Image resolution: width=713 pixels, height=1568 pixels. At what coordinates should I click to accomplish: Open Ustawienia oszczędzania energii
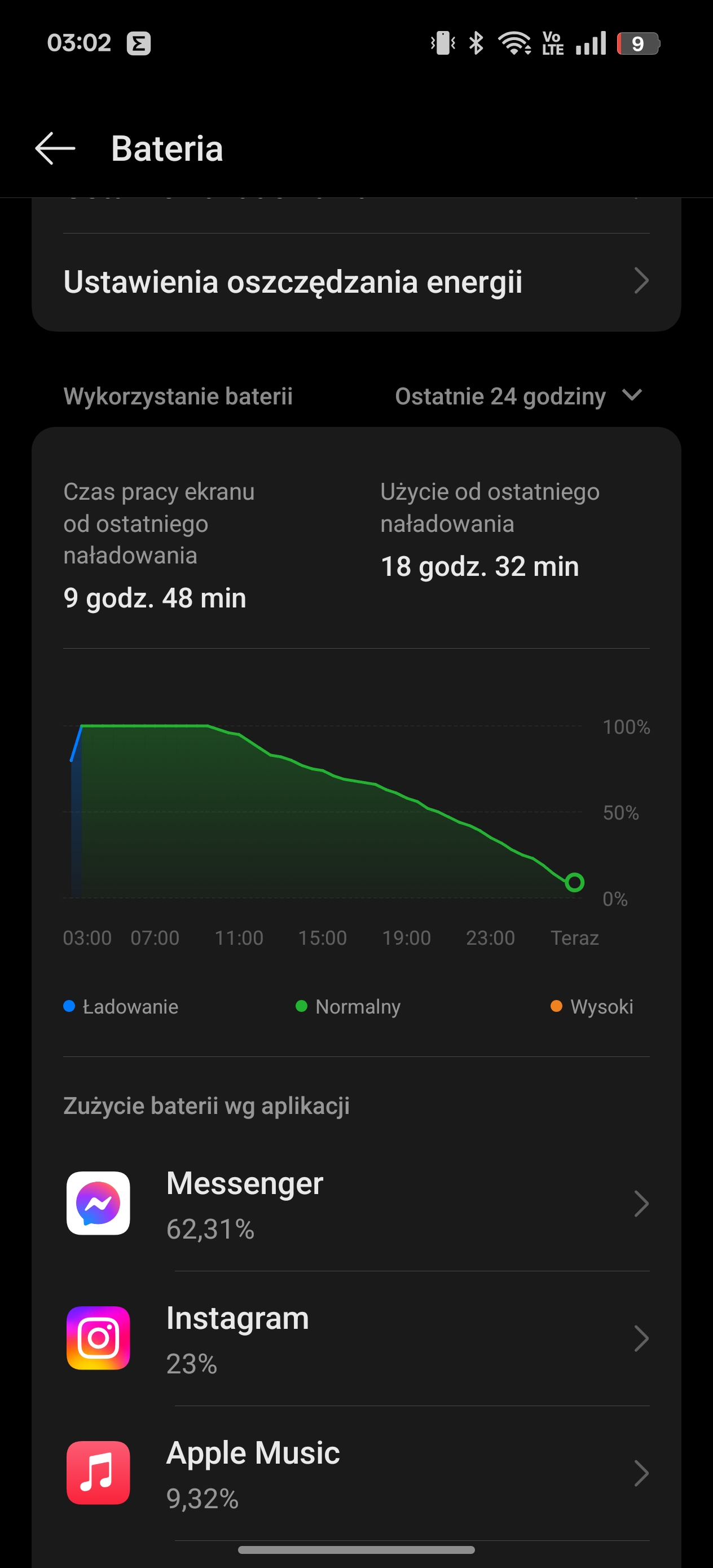(x=356, y=282)
